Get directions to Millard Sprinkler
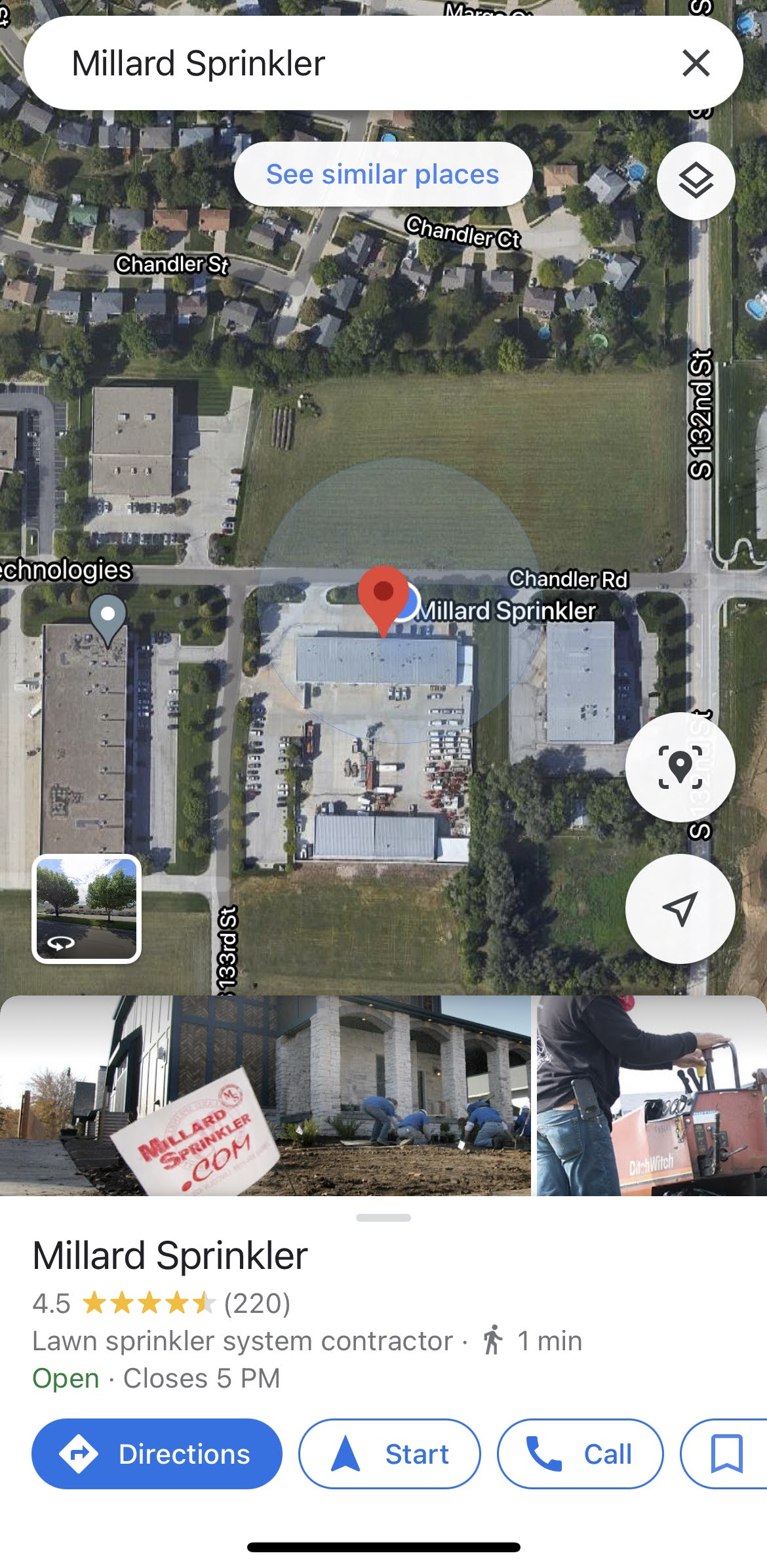The image size is (767, 1568). 157,1454
